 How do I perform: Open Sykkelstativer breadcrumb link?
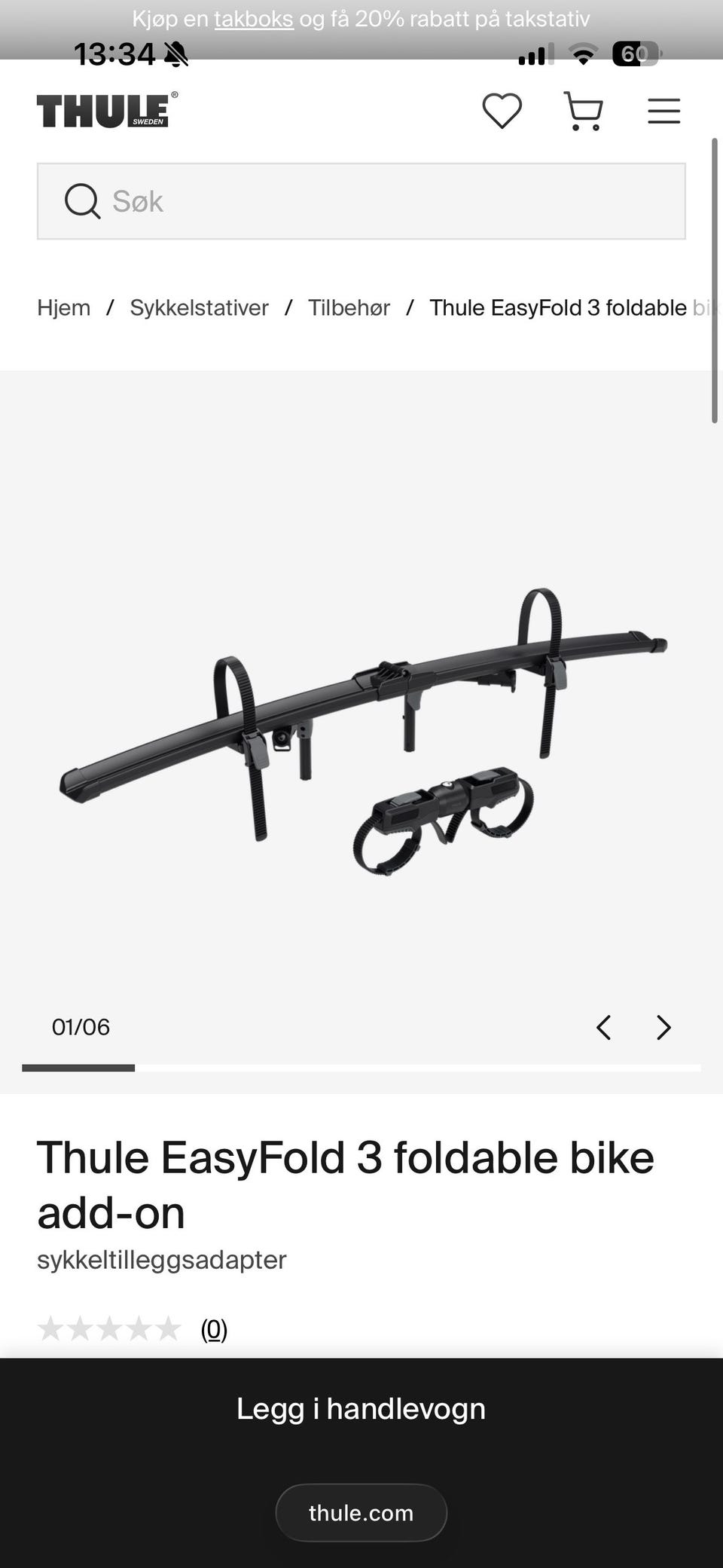point(199,307)
